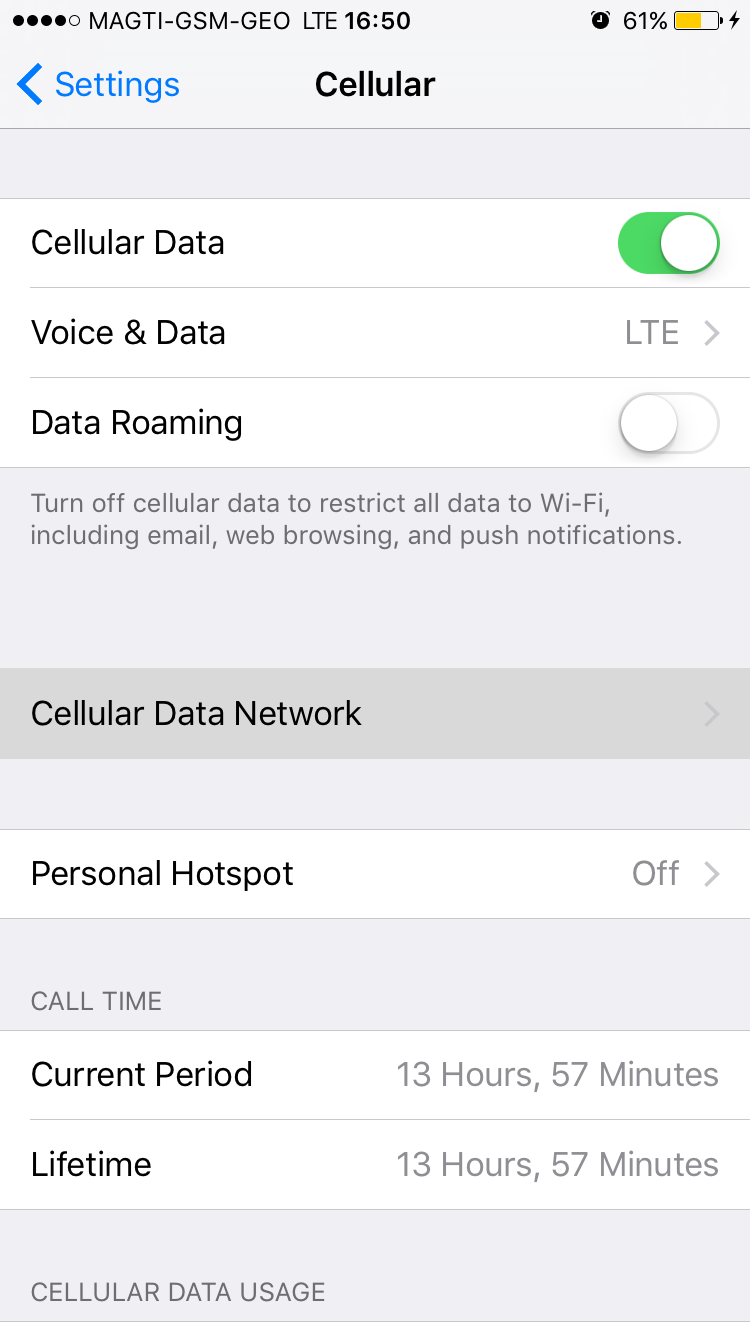This screenshot has height=1334, width=750.
Task: Open Cellular Data Network settings
Action: pyautogui.click(x=375, y=714)
